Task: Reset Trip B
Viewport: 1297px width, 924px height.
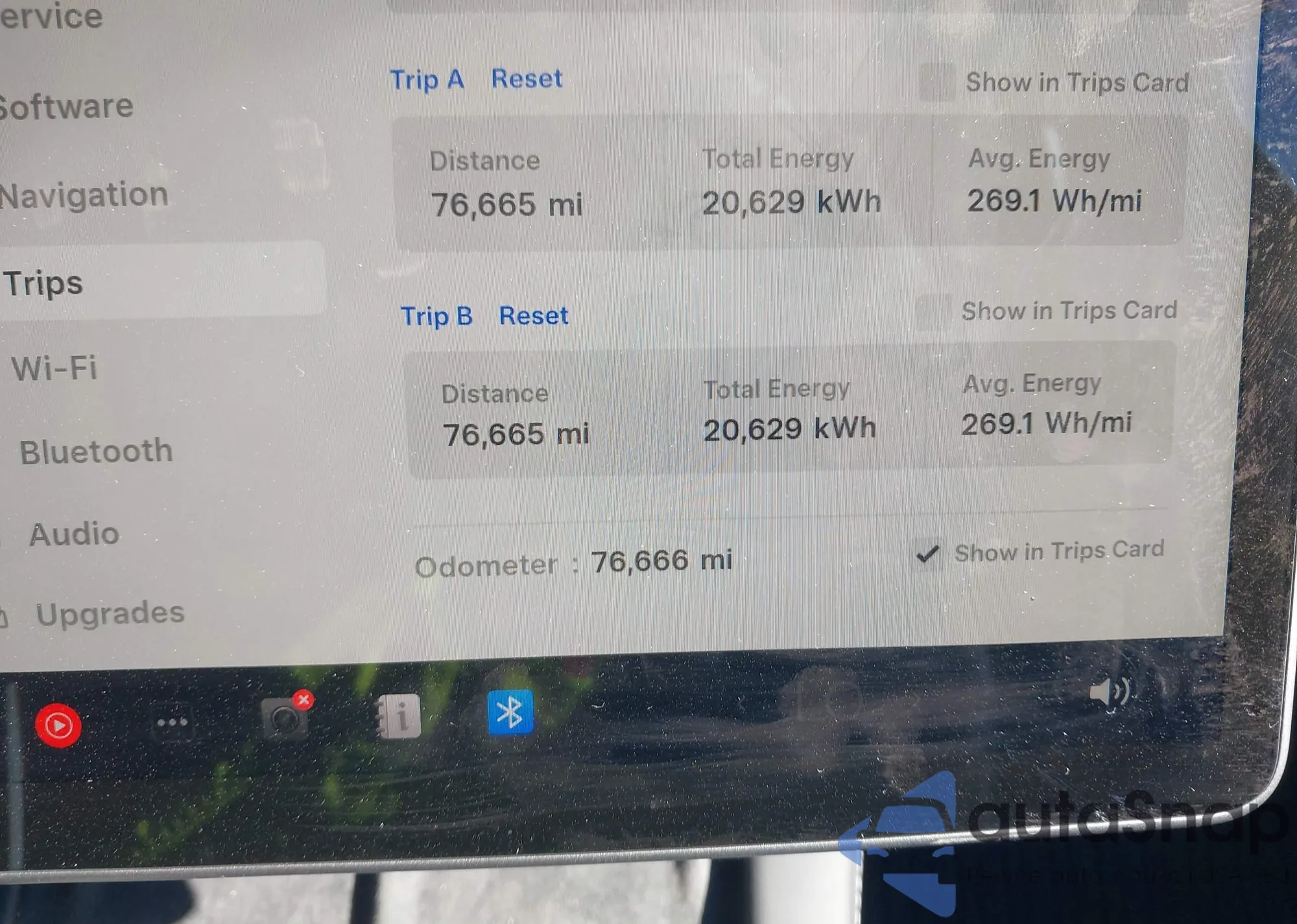Action: [533, 316]
